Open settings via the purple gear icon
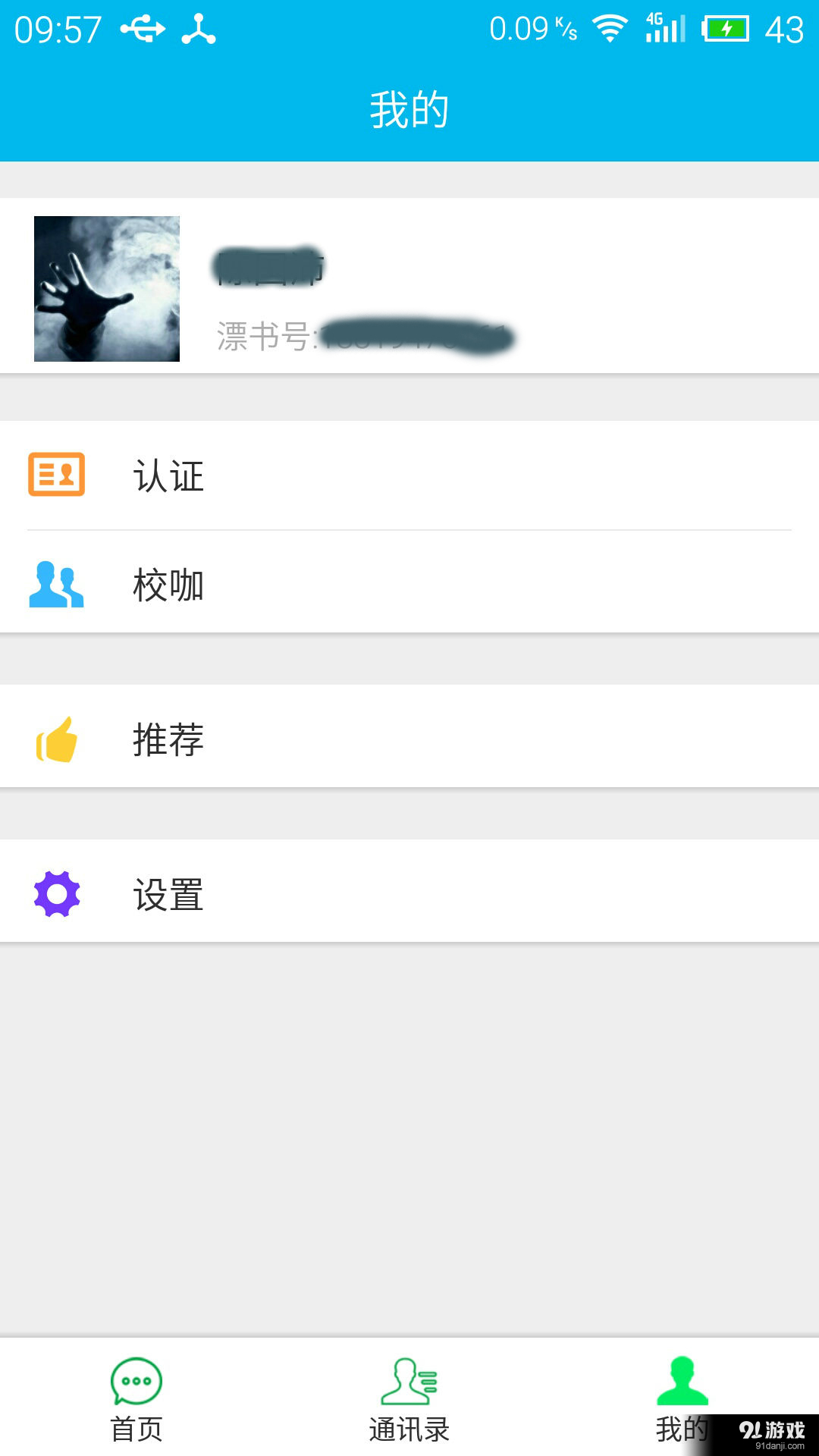 point(58,895)
